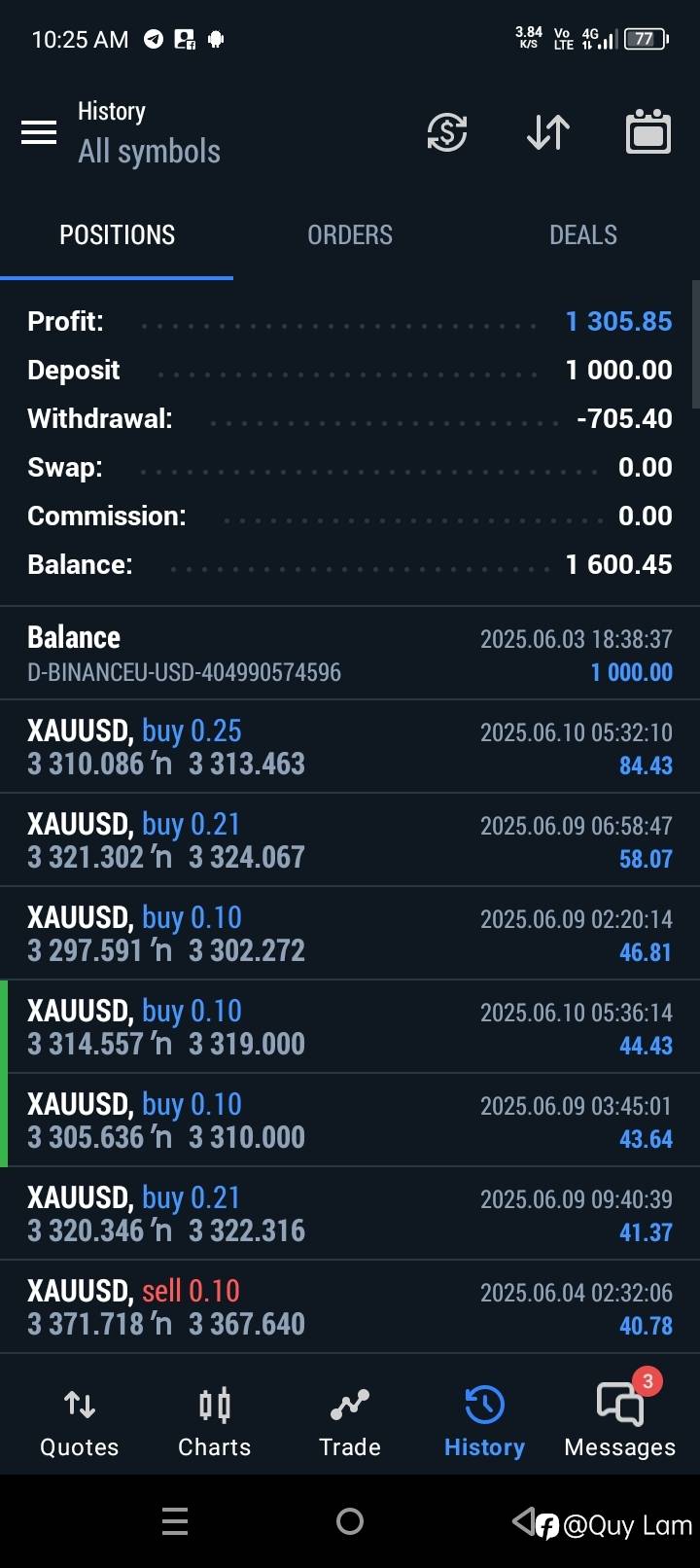Open the XAUUSD buy 0.25 position
The image size is (700, 1568).
pyautogui.click(x=350, y=747)
